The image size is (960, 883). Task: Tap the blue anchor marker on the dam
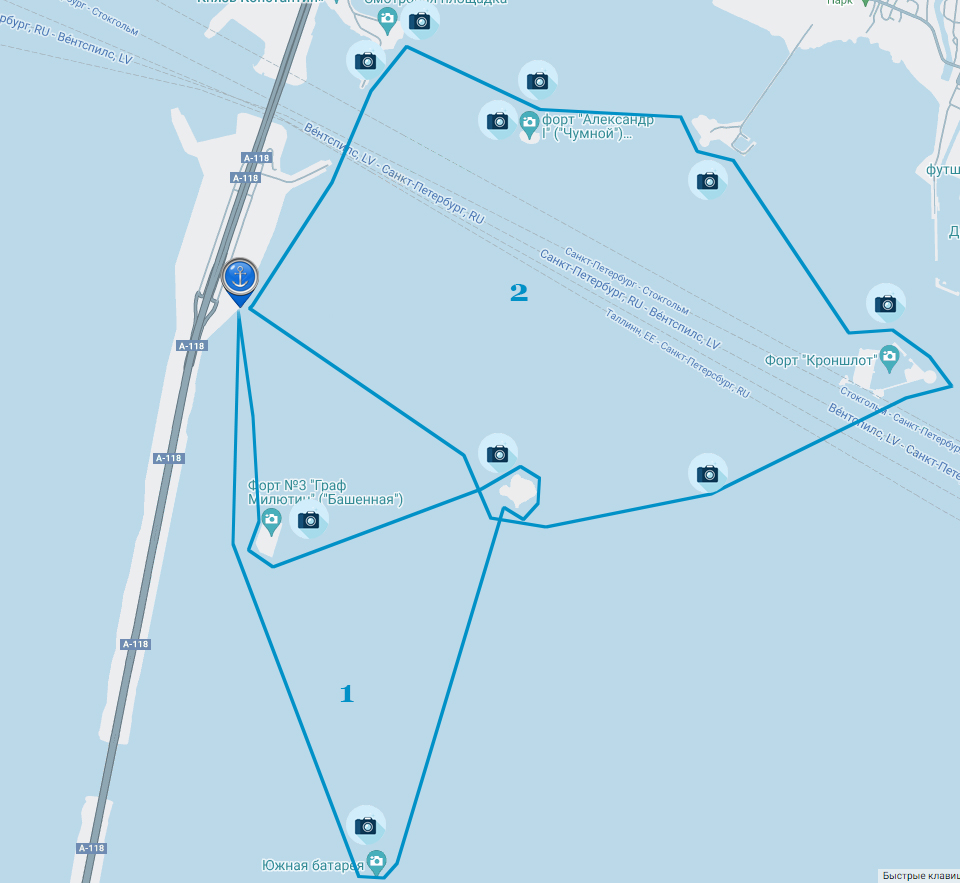pyautogui.click(x=240, y=278)
